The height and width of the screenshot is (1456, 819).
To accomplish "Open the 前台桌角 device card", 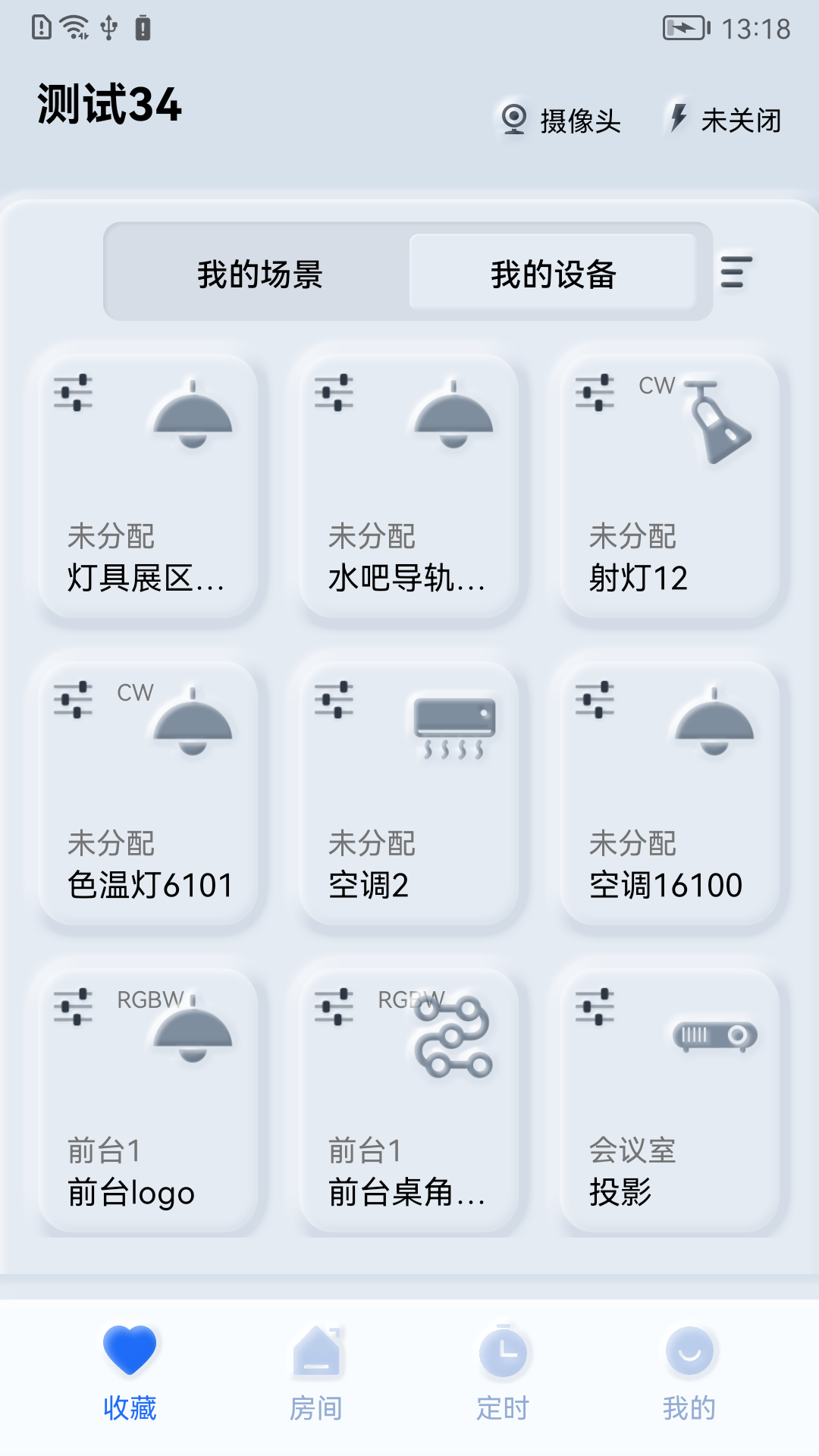I will tap(409, 1101).
